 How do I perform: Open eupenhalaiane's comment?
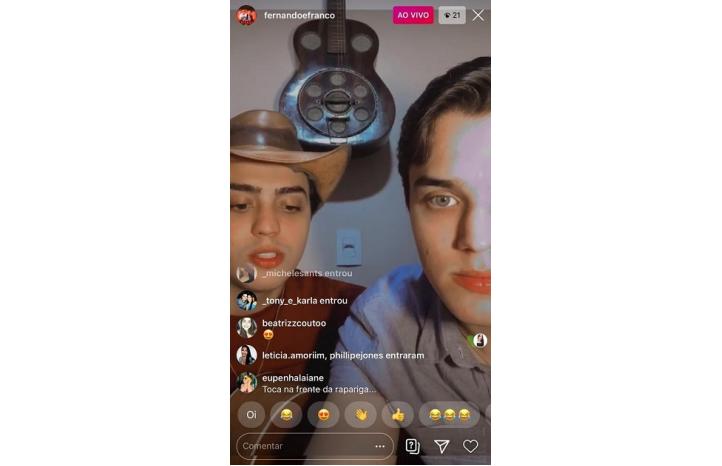click(317, 384)
